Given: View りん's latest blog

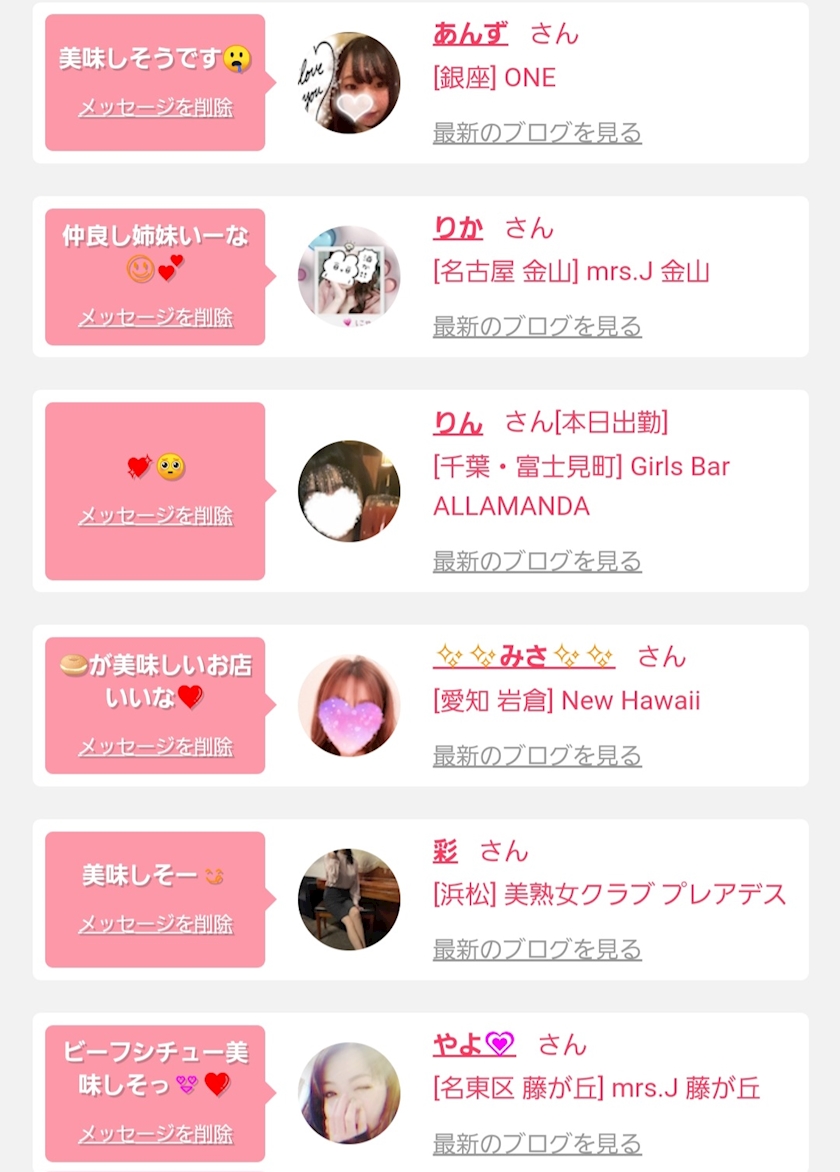Looking at the screenshot, I should pyautogui.click(x=537, y=561).
